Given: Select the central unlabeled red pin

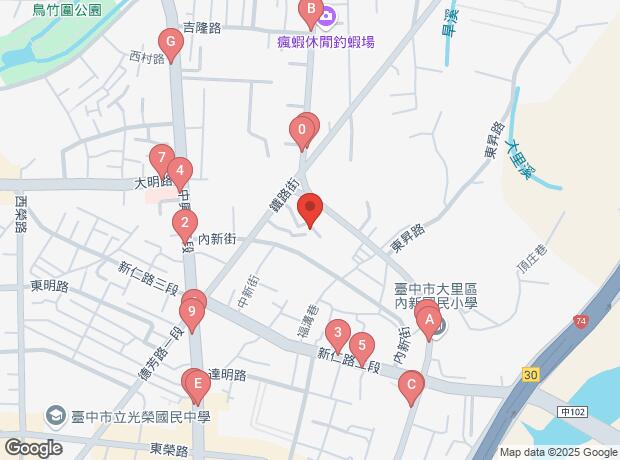Looking at the screenshot, I should (311, 210).
